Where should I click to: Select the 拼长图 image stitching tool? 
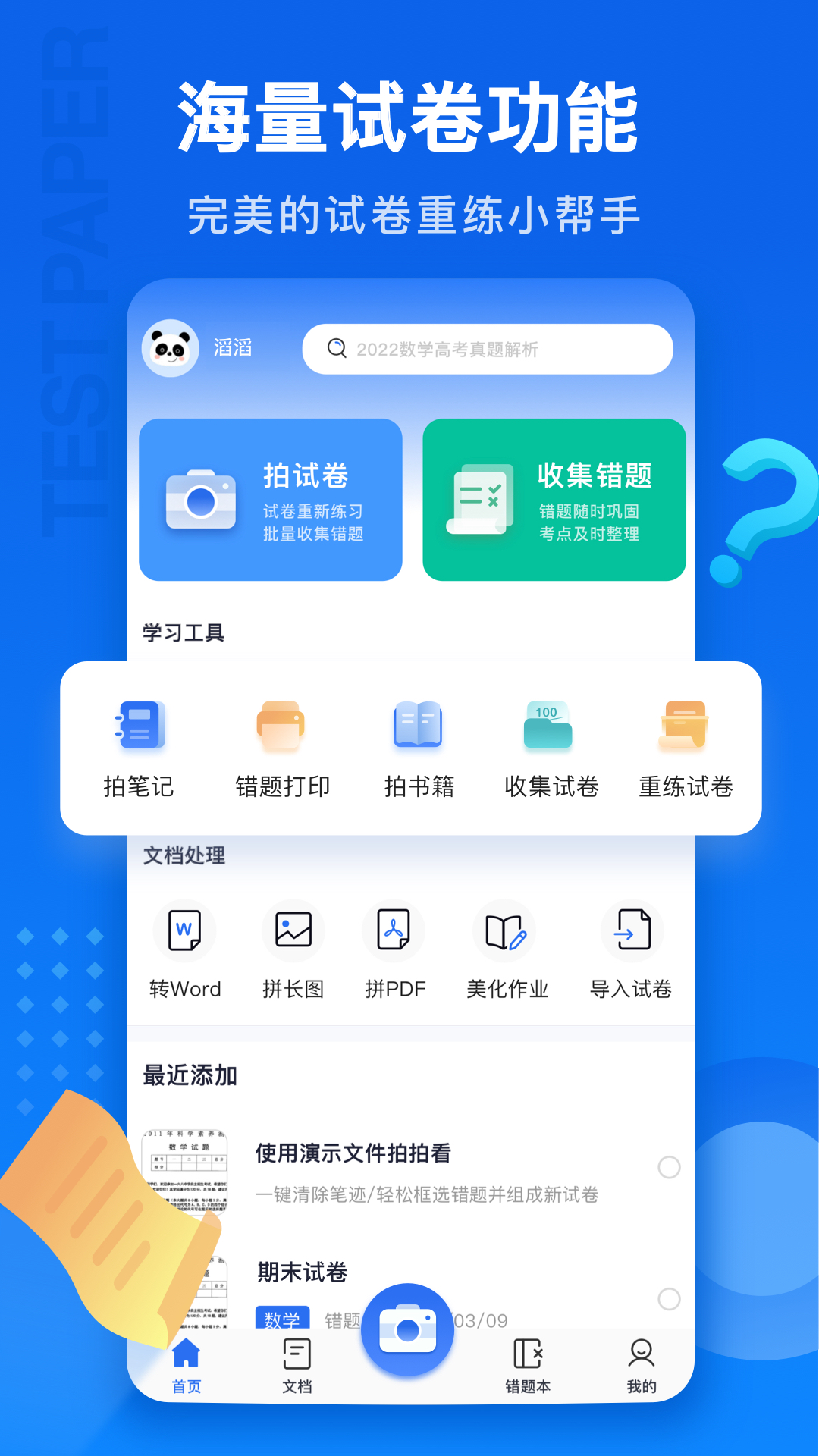[x=293, y=952]
